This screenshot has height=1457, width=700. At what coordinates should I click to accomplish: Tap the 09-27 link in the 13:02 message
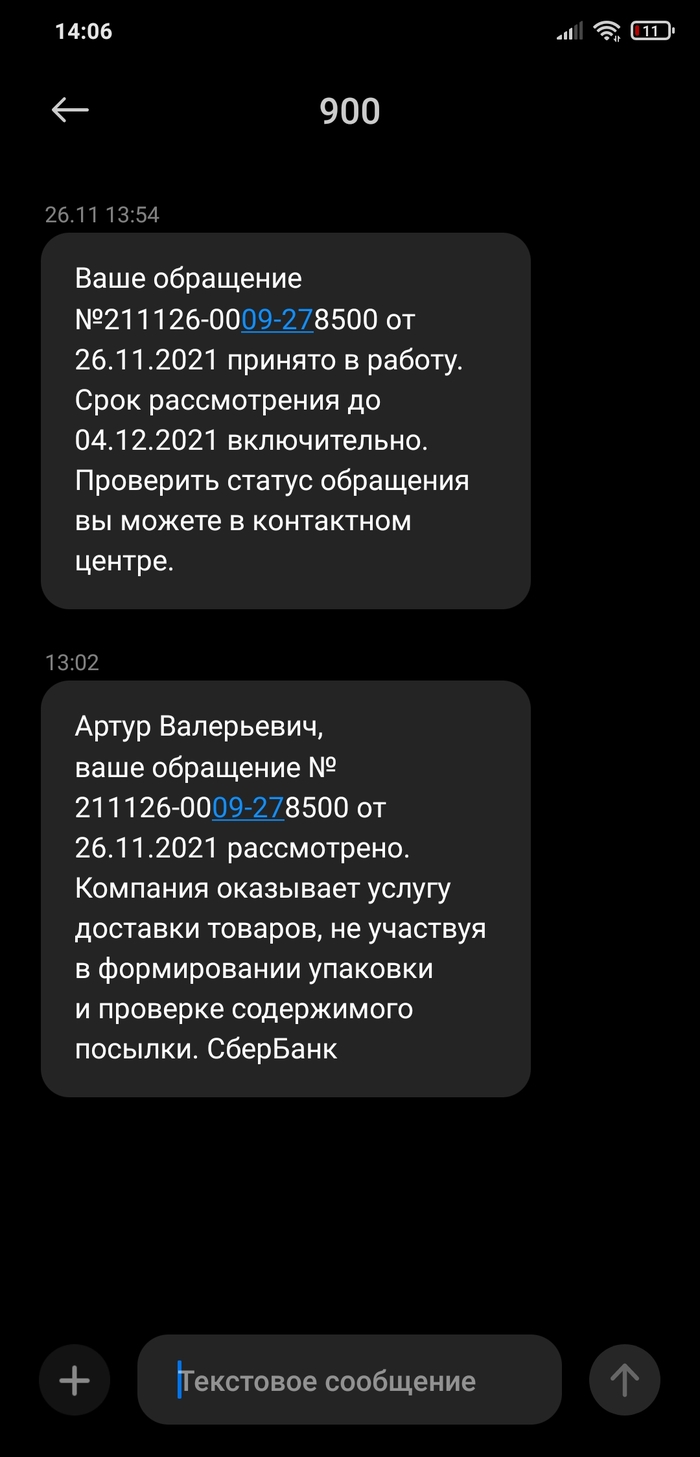248,807
